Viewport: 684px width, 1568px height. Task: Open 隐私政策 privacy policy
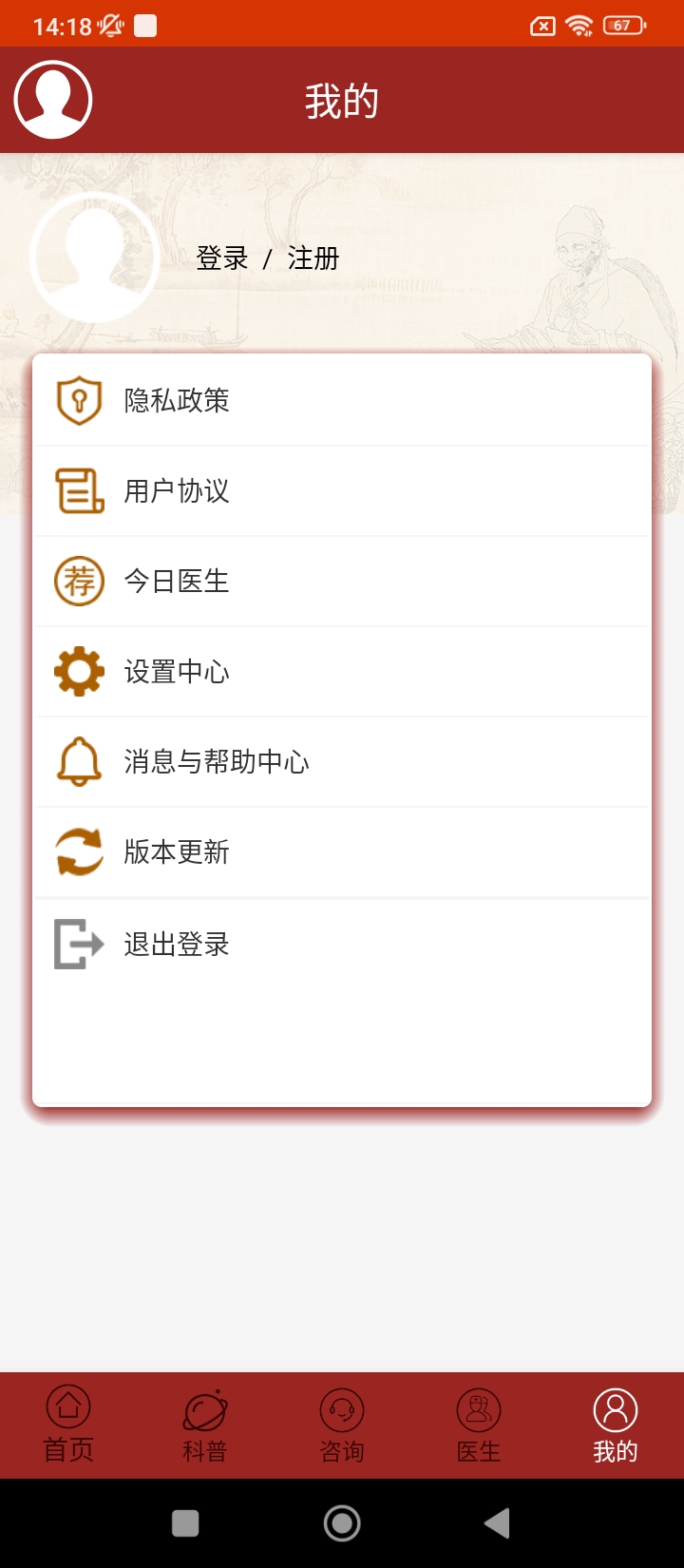pyautogui.click(x=342, y=400)
